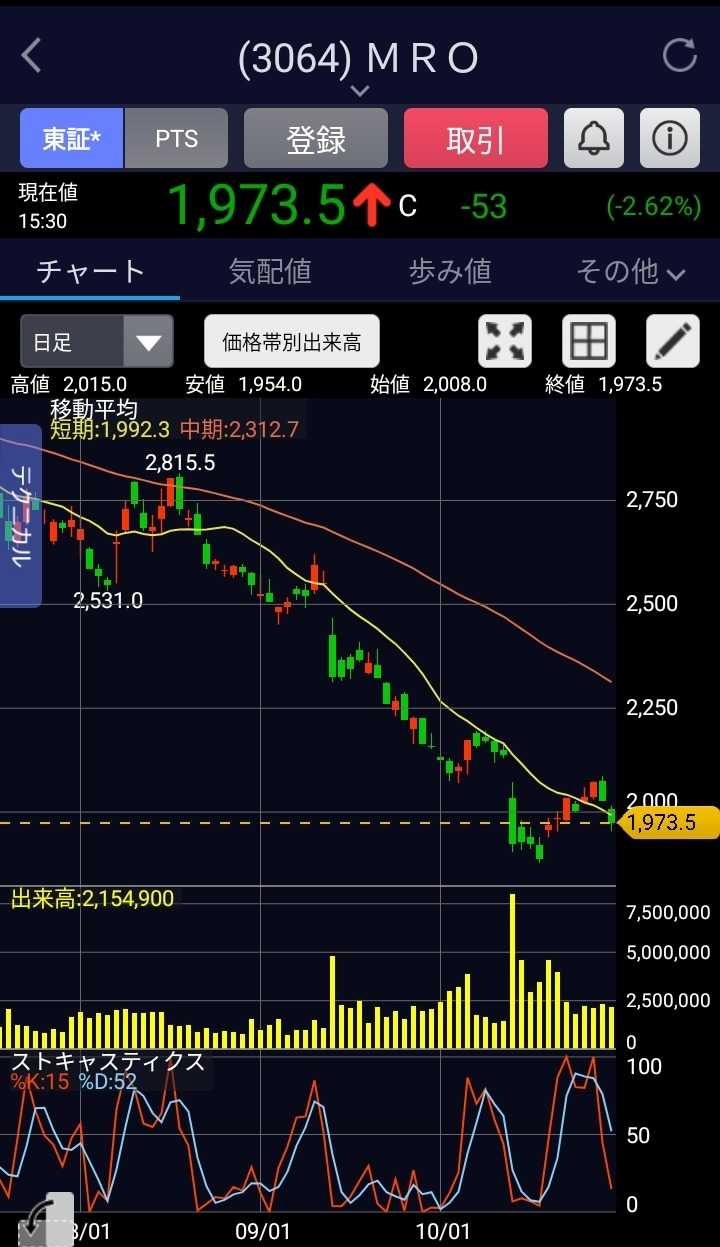Tap the 登録 button
The width and height of the screenshot is (720, 1247).
tap(316, 138)
